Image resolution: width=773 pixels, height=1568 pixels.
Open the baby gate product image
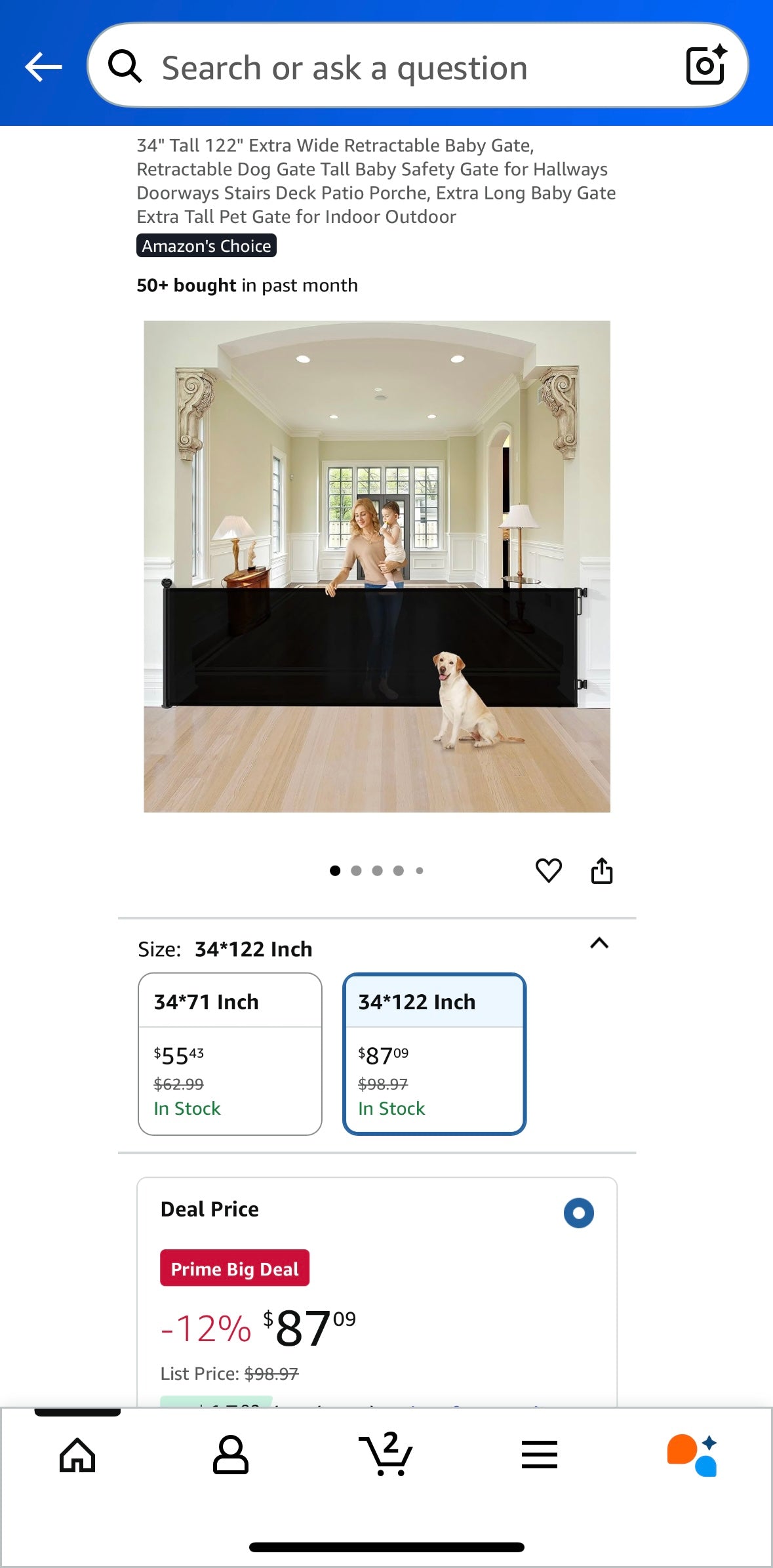pyautogui.click(x=377, y=566)
